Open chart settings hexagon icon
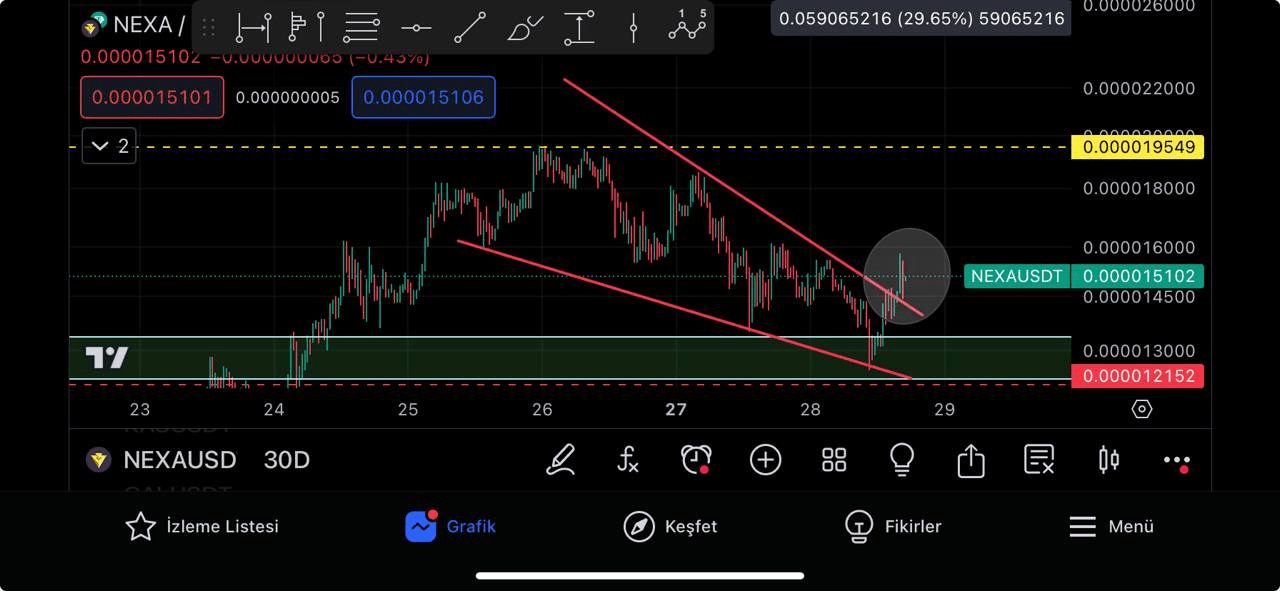Viewport: 1280px width, 591px height. coord(1142,409)
